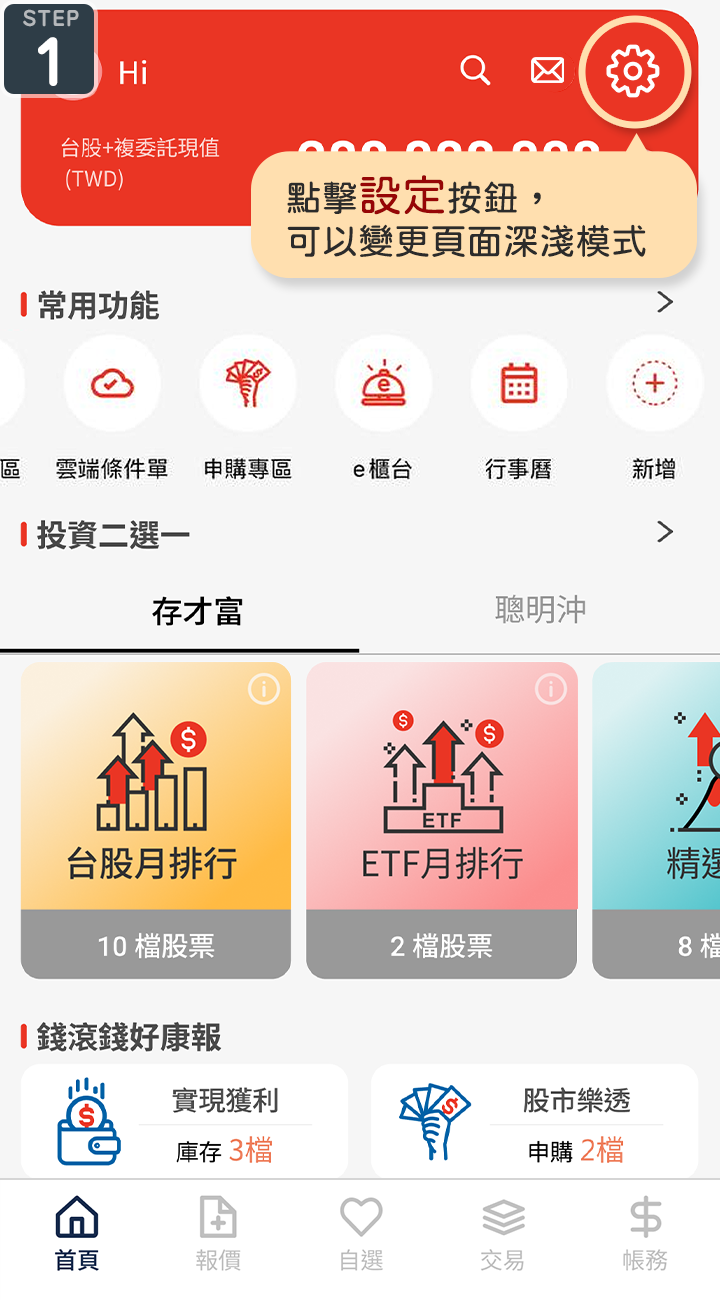720x1300 pixels.
Task: Expand the 投資二選一 section arrow
Action: tap(665, 532)
